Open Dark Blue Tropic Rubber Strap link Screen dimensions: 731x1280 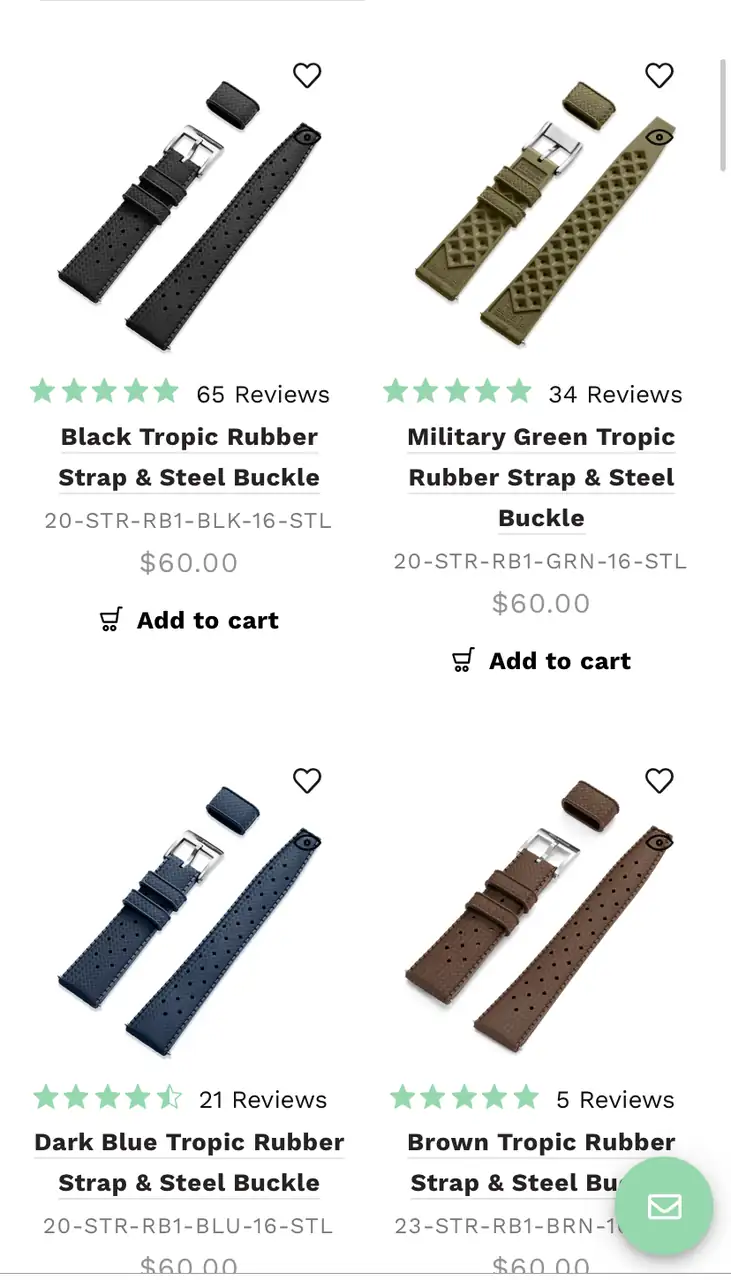189,1162
